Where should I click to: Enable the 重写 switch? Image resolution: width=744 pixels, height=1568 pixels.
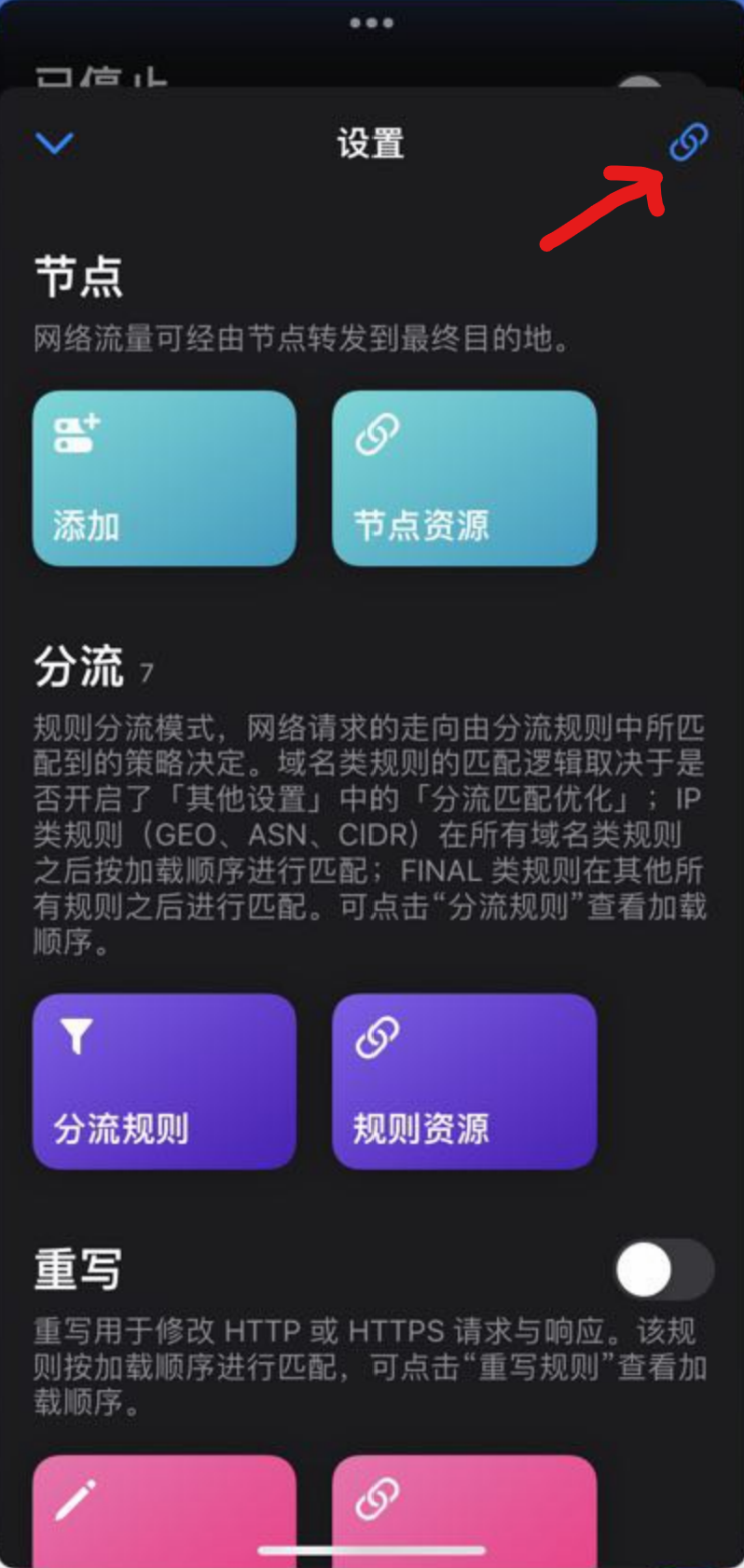(x=664, y=1270)
